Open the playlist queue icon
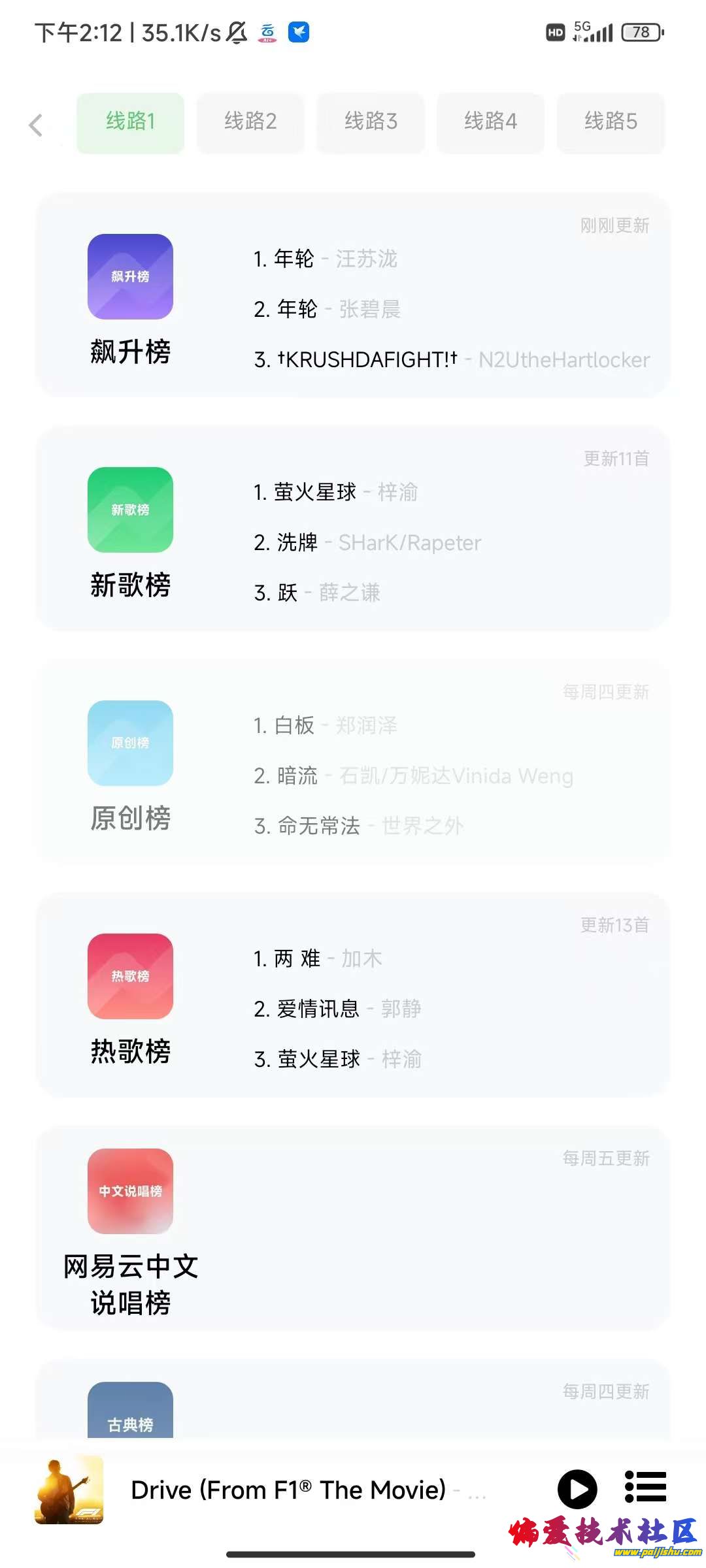Viewport: 706px width, 1568px height. coord(645,1488)
